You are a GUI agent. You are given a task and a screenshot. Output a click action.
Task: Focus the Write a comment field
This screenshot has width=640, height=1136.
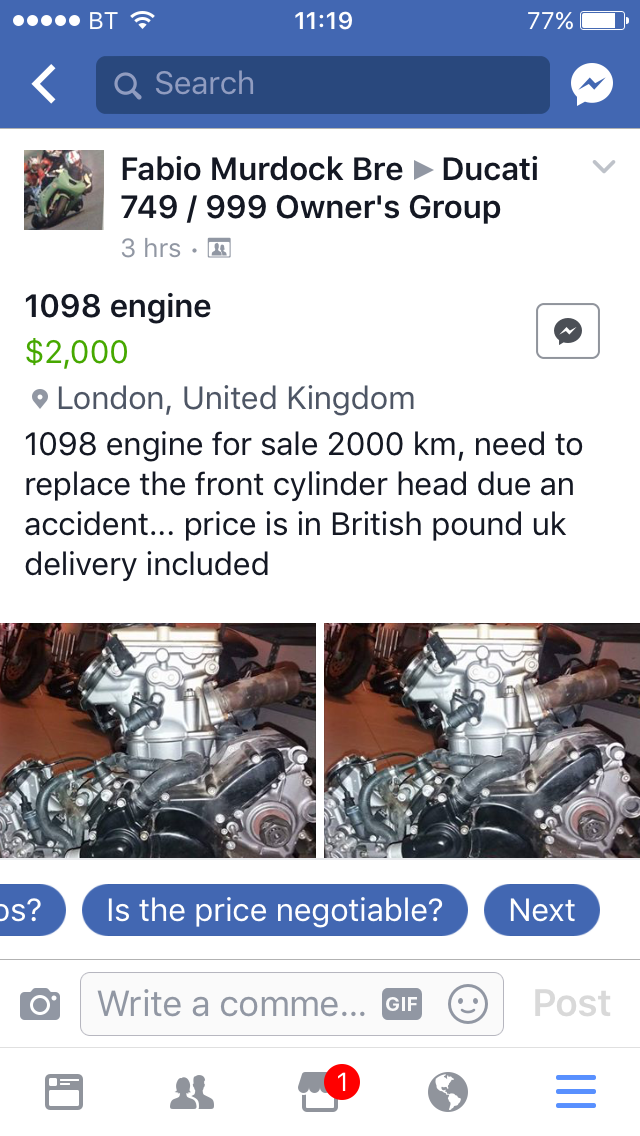coord(230,1003)
